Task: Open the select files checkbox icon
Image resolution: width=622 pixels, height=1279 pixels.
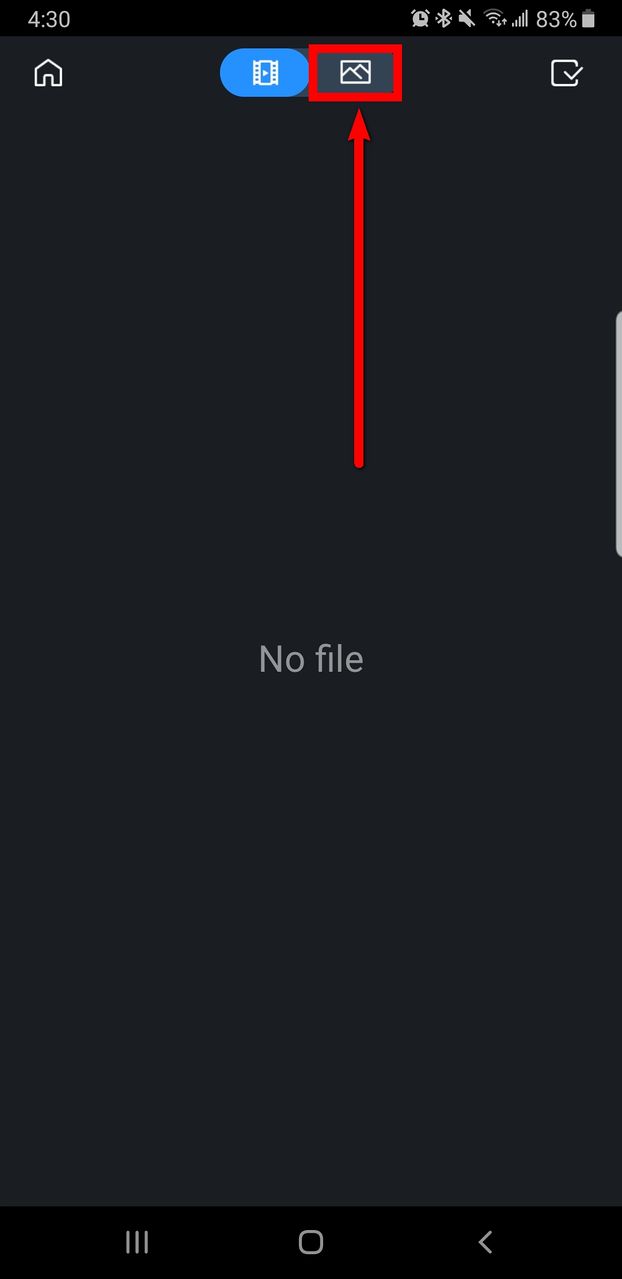Action: (x=566, y=73)
